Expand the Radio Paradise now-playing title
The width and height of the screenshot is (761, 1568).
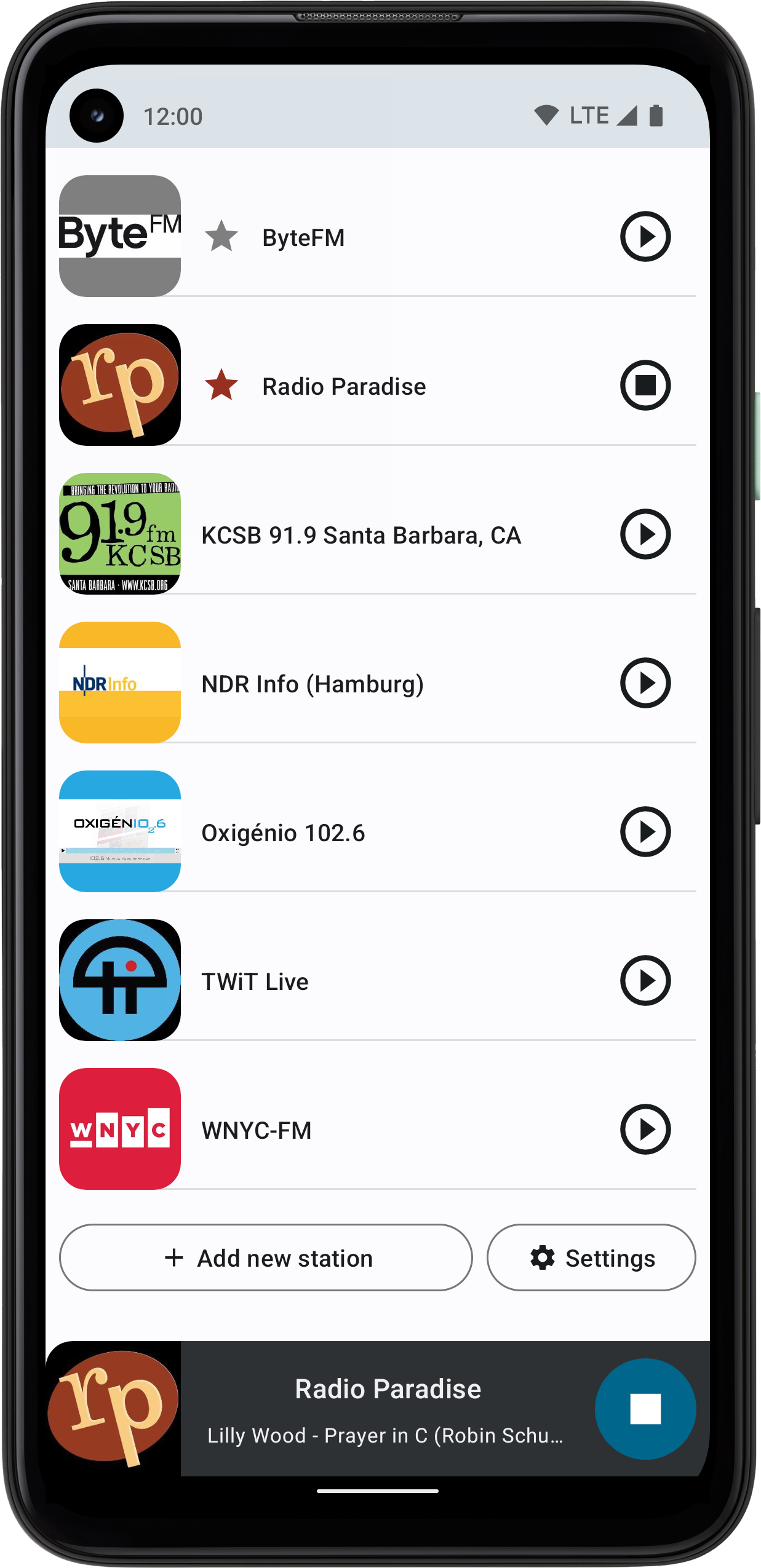click(388, 1390)
